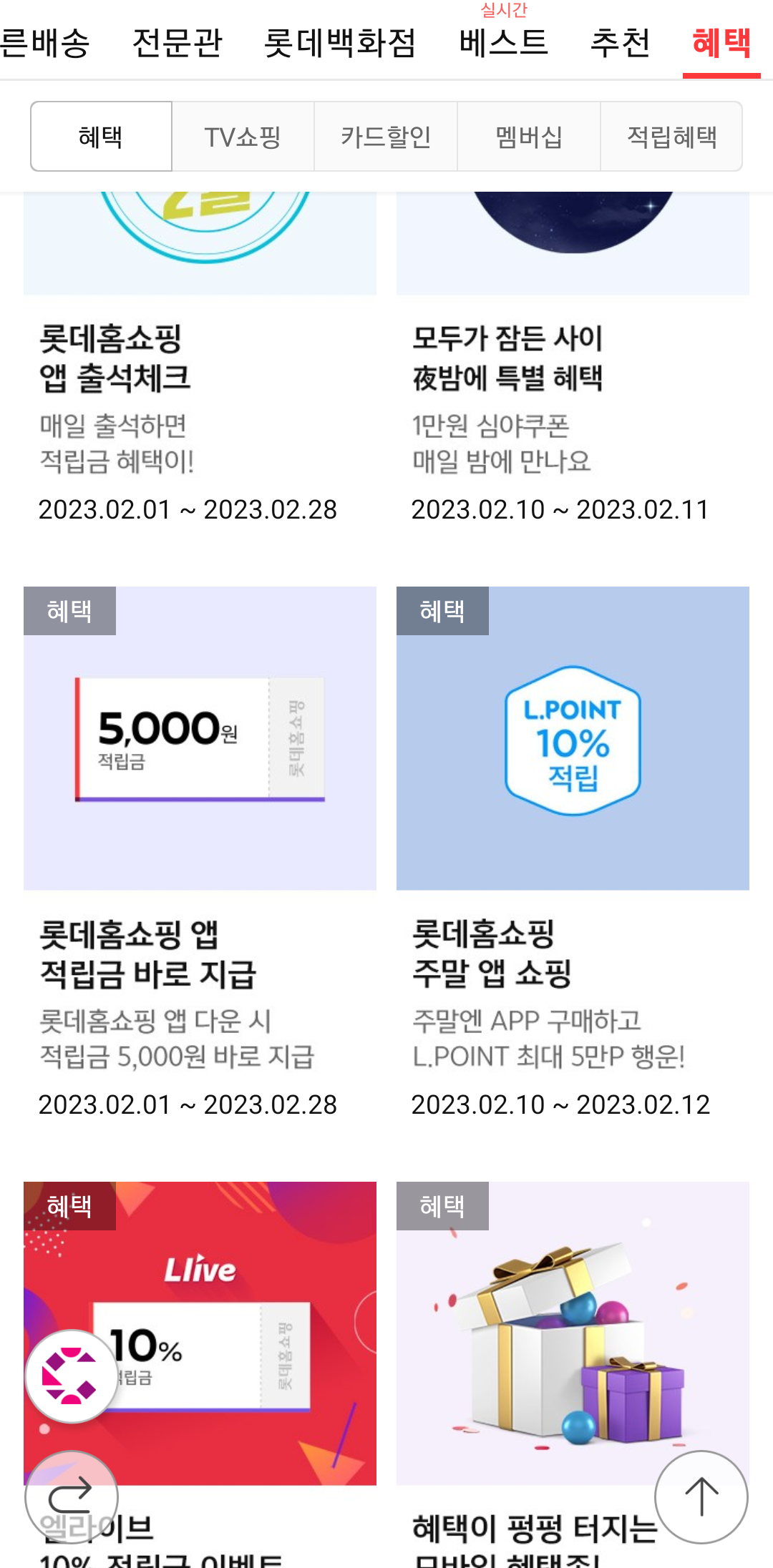Select the 혜택 sub-filter tab
The width and height of the screenshot is (773, 1568).
(101, 137)
